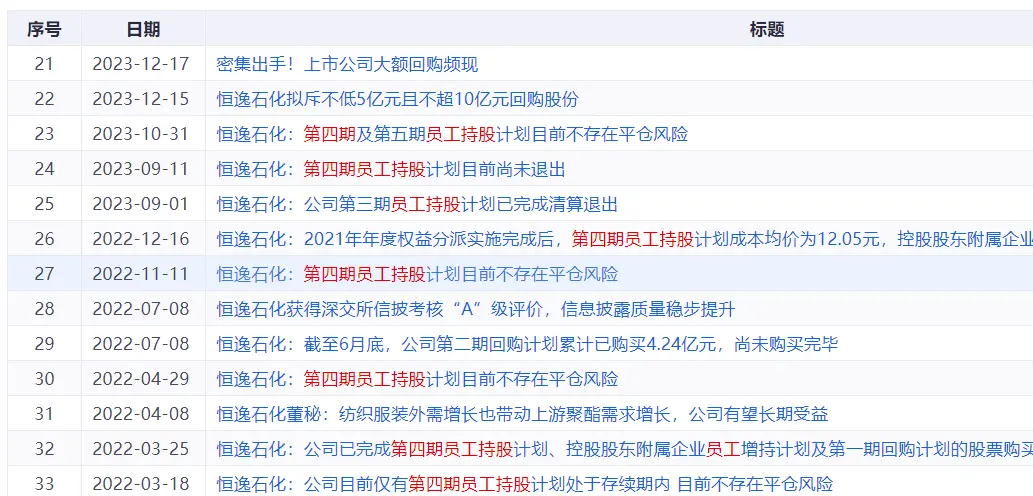Open '截至6月底，公司第二期回购计划' article
This screenshot has width=1033, height=496.
tap(527, 344)
